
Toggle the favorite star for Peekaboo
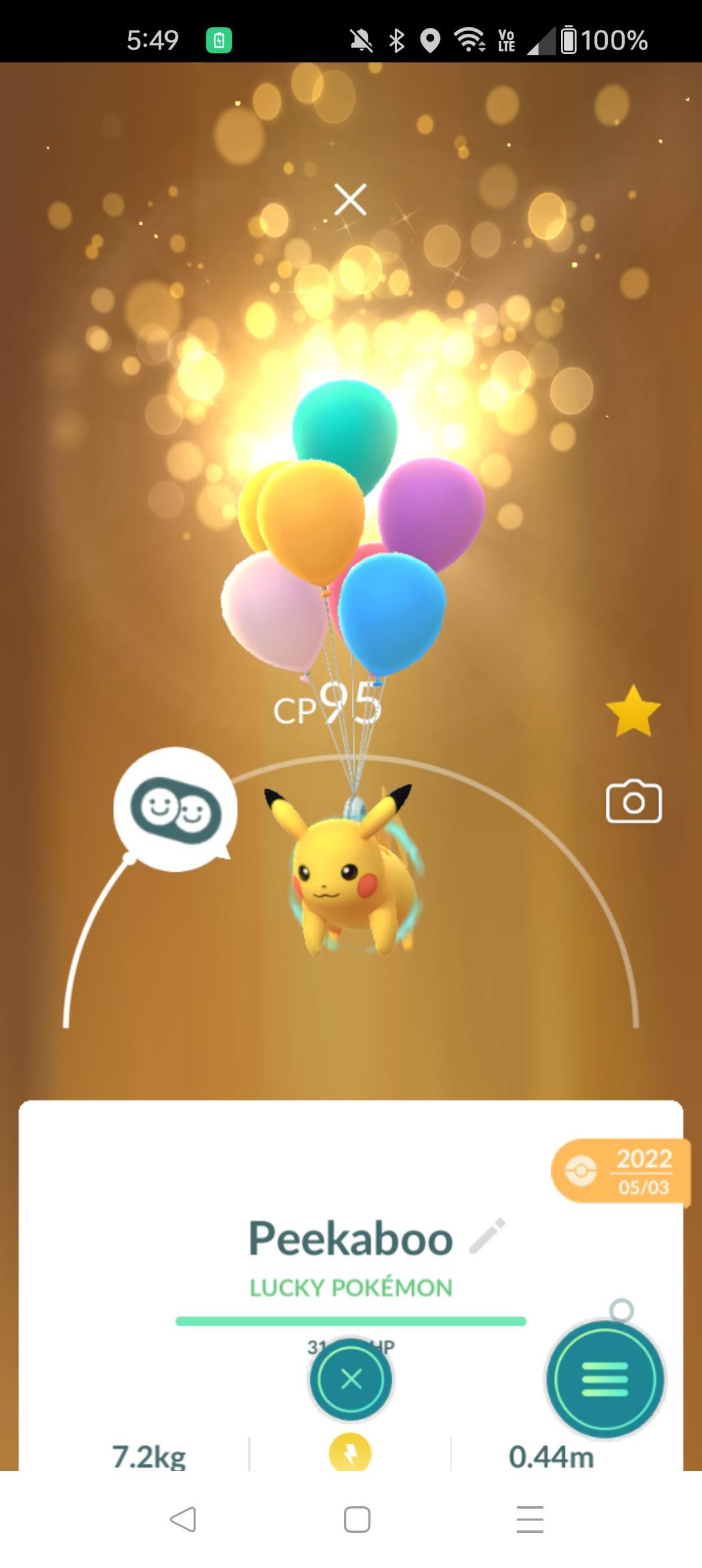tap(632, 711)
